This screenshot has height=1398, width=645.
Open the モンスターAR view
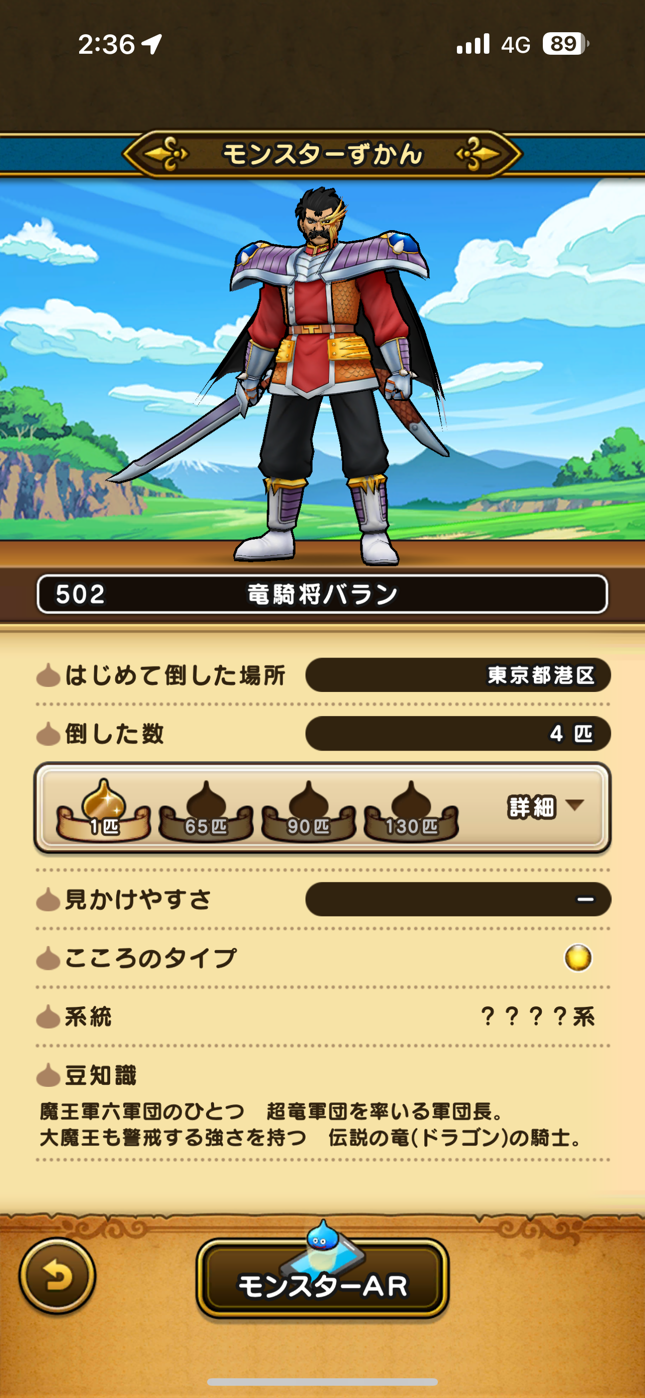(322, 1279)
